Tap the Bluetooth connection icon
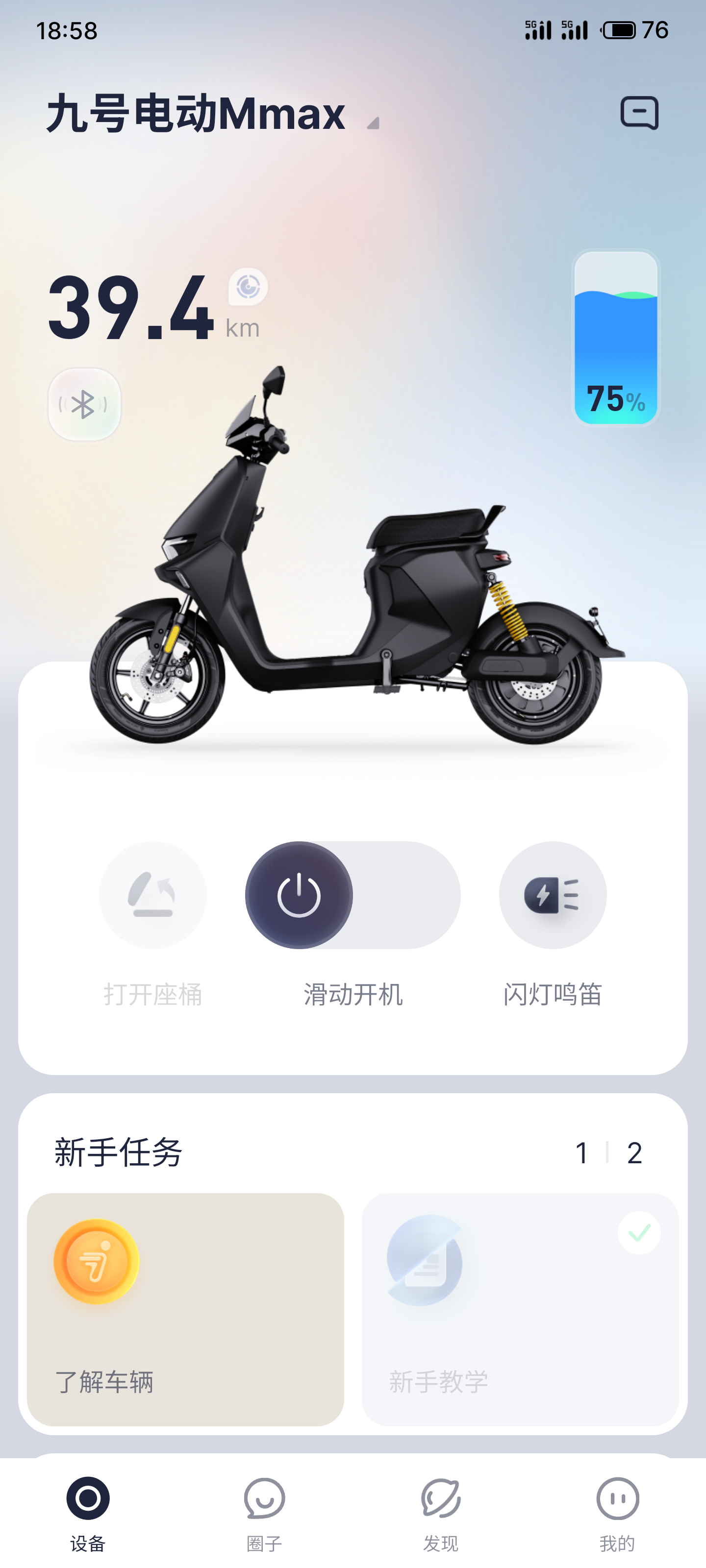This screenshot has width=706, height=1568. [x=84, y=404]
